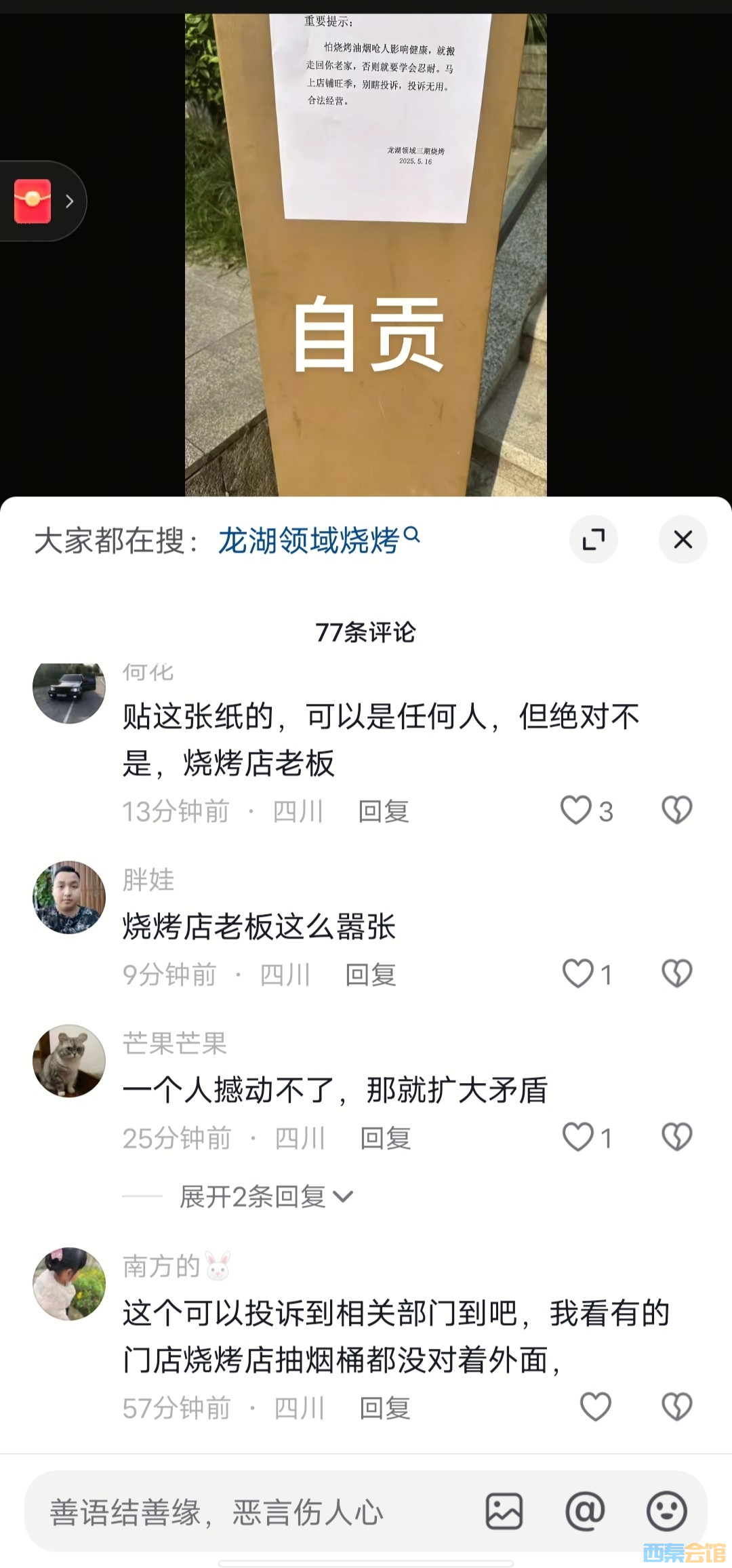Reply to 南方的's comment
This screenshot has width=732, height=1568.
pos(384,1409)
